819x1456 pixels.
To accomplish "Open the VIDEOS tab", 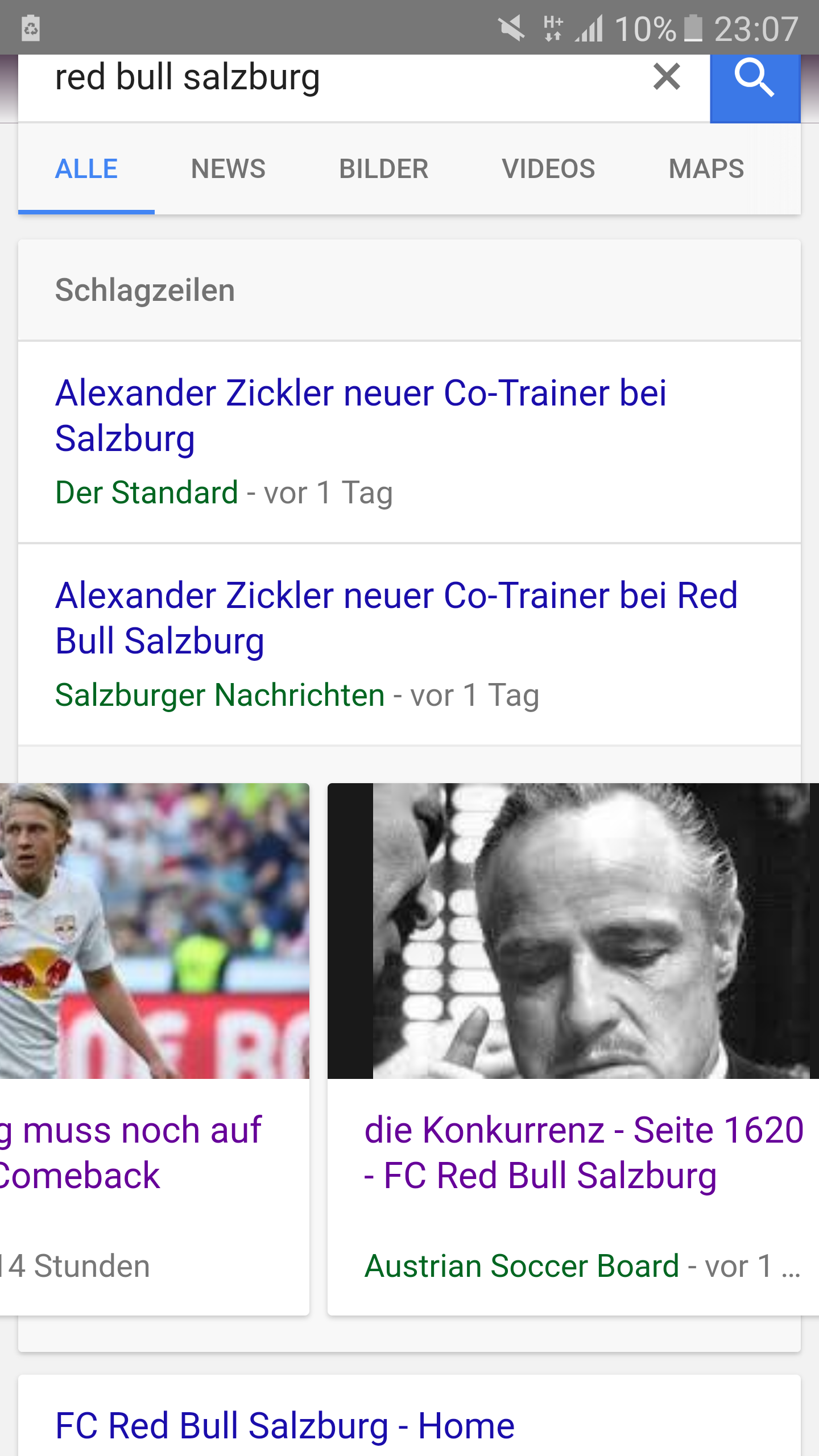I will tap(548, 169).
